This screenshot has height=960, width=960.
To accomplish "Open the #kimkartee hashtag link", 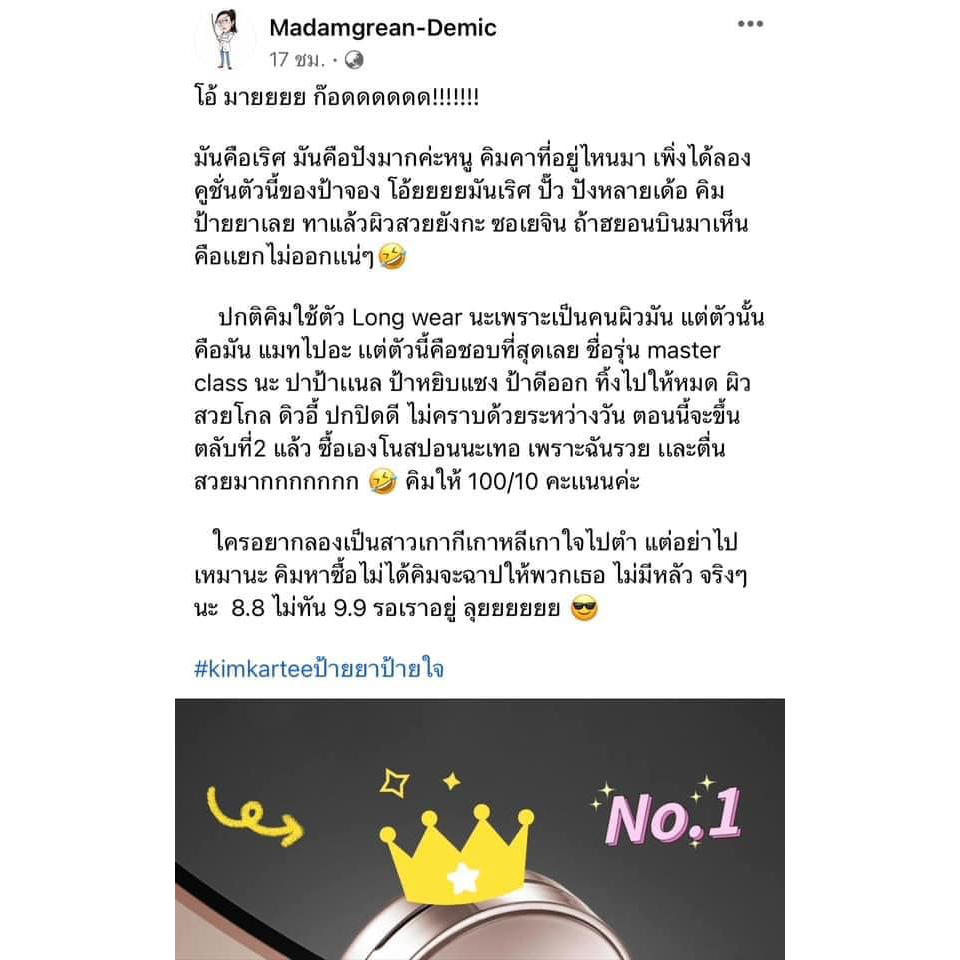I will pyautogui.click(x=319, y=668).
